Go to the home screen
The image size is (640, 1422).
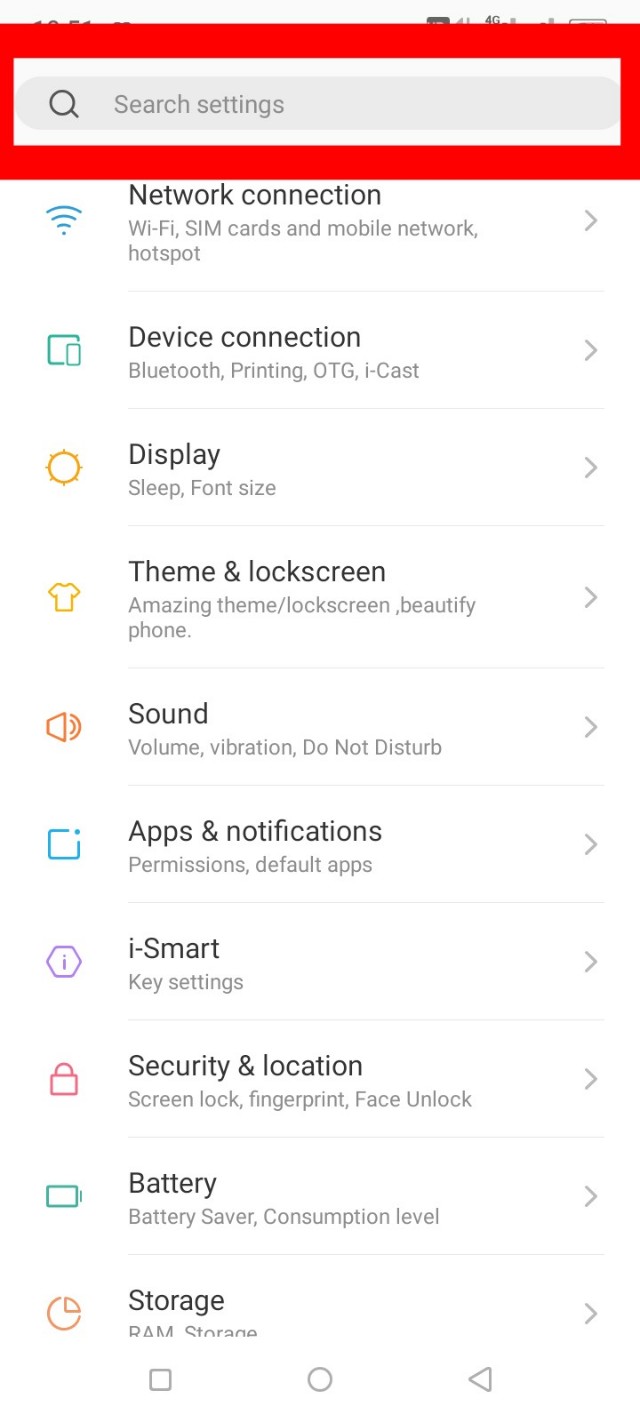(320, 1380)
